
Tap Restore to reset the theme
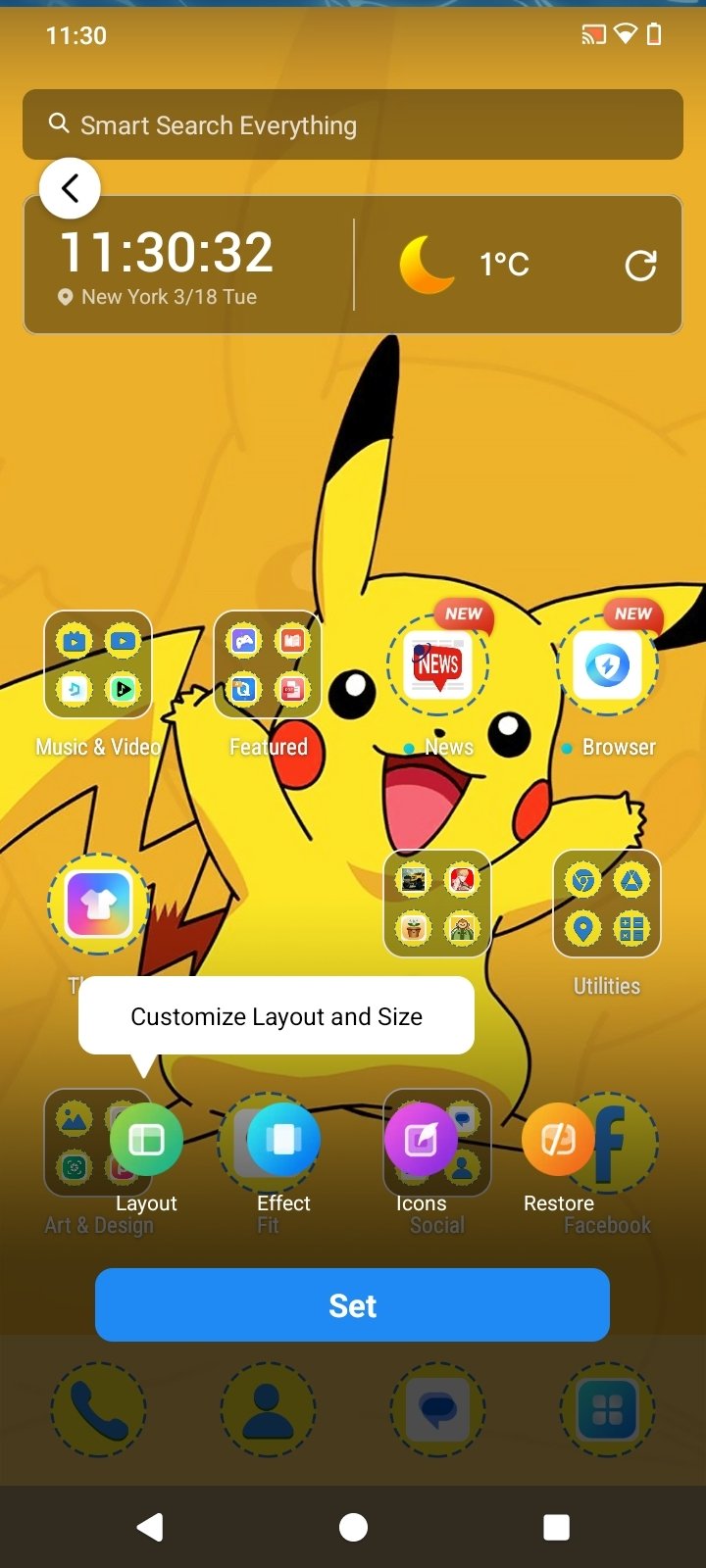[558, 1140]
